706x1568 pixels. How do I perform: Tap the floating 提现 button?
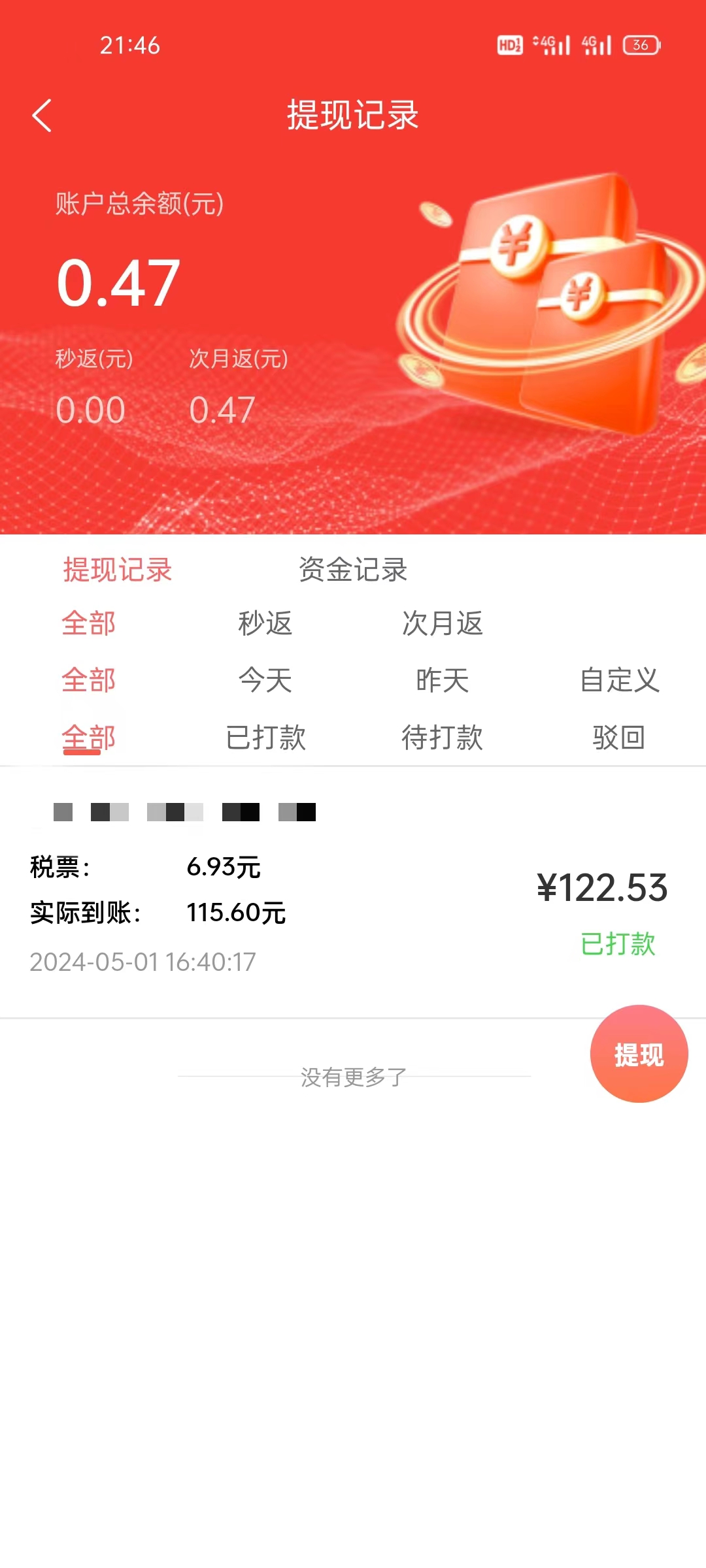639,1054
